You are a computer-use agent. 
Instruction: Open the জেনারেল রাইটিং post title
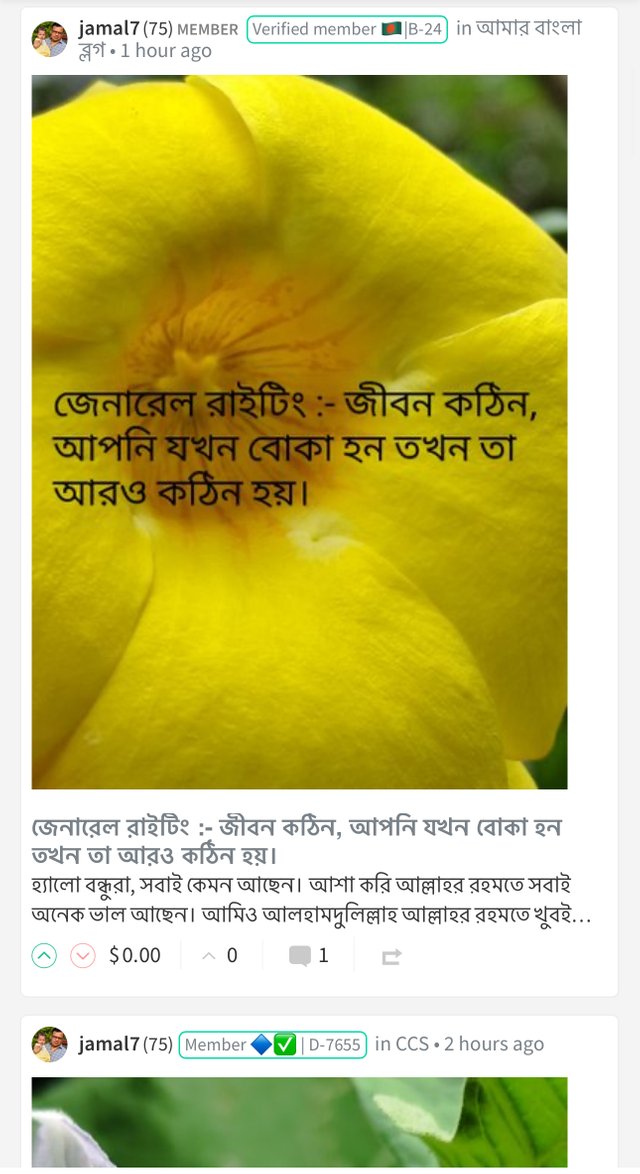point(296,841)
